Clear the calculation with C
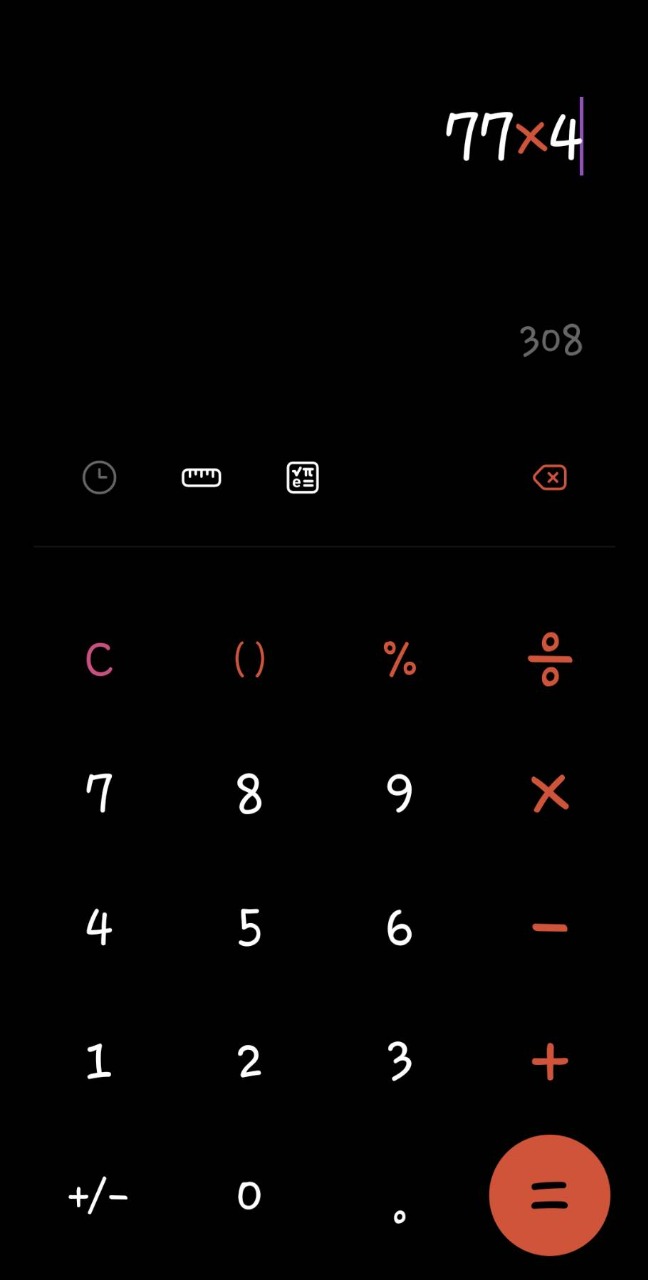Image resolution: width=648 pixels, height=1280 pixels. click(99, 660)
